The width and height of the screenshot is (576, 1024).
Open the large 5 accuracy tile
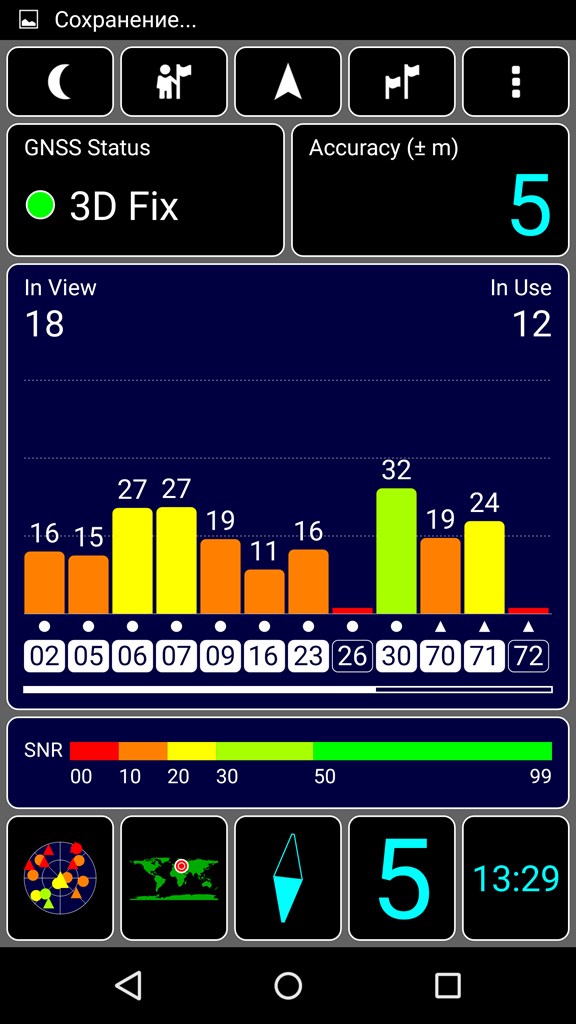(402, 878)
